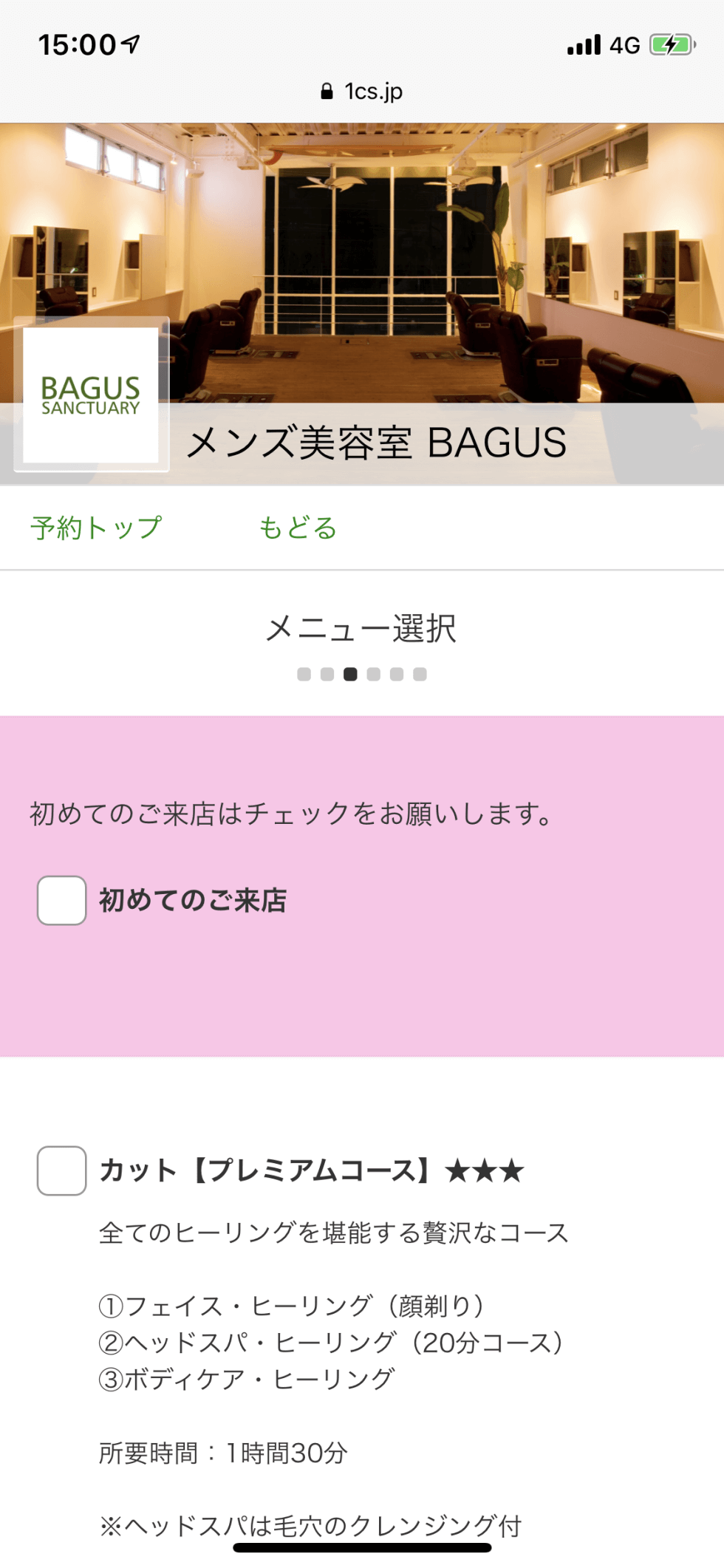Select the カット【プレミアムコース】 checkbox
724x1568 pixels.
(62, 1170)
